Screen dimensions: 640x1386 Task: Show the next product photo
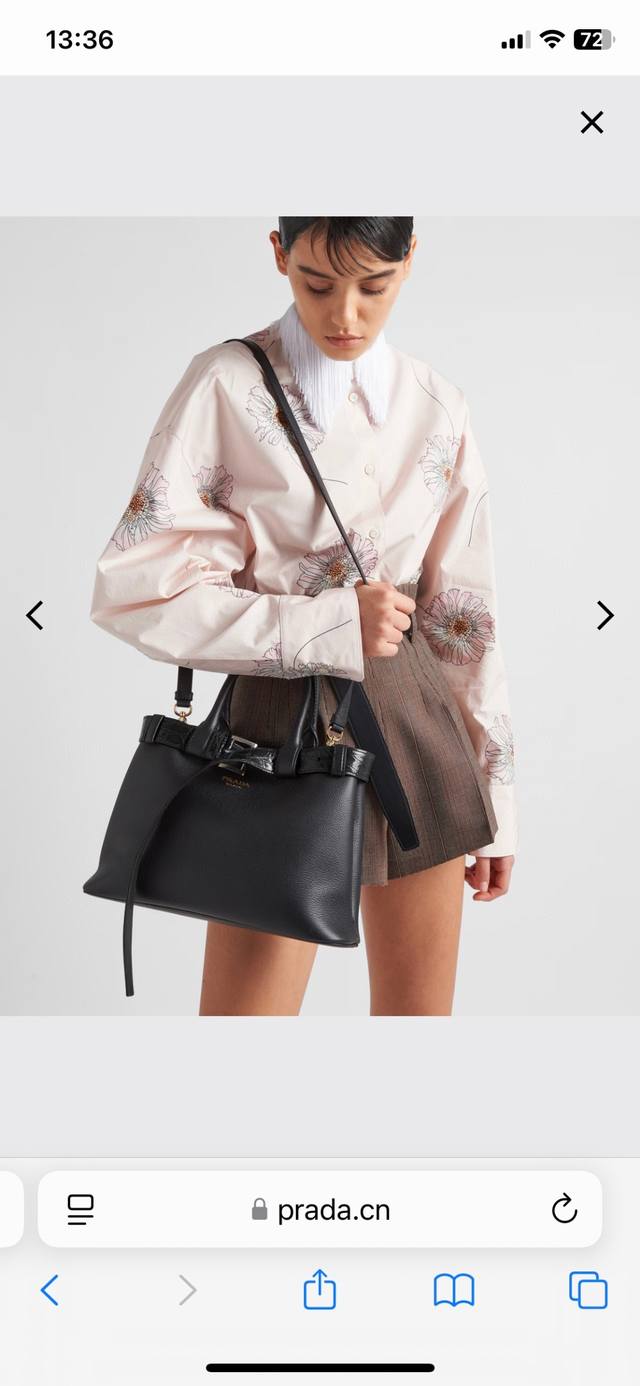click(x=605, y=615)
